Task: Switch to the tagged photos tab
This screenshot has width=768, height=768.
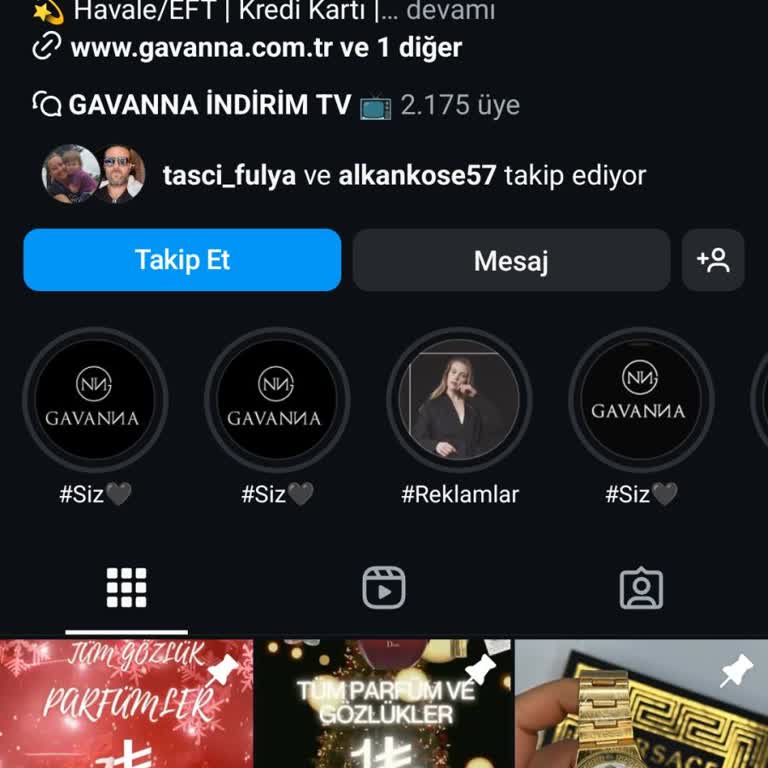Action: coord(641,588)
